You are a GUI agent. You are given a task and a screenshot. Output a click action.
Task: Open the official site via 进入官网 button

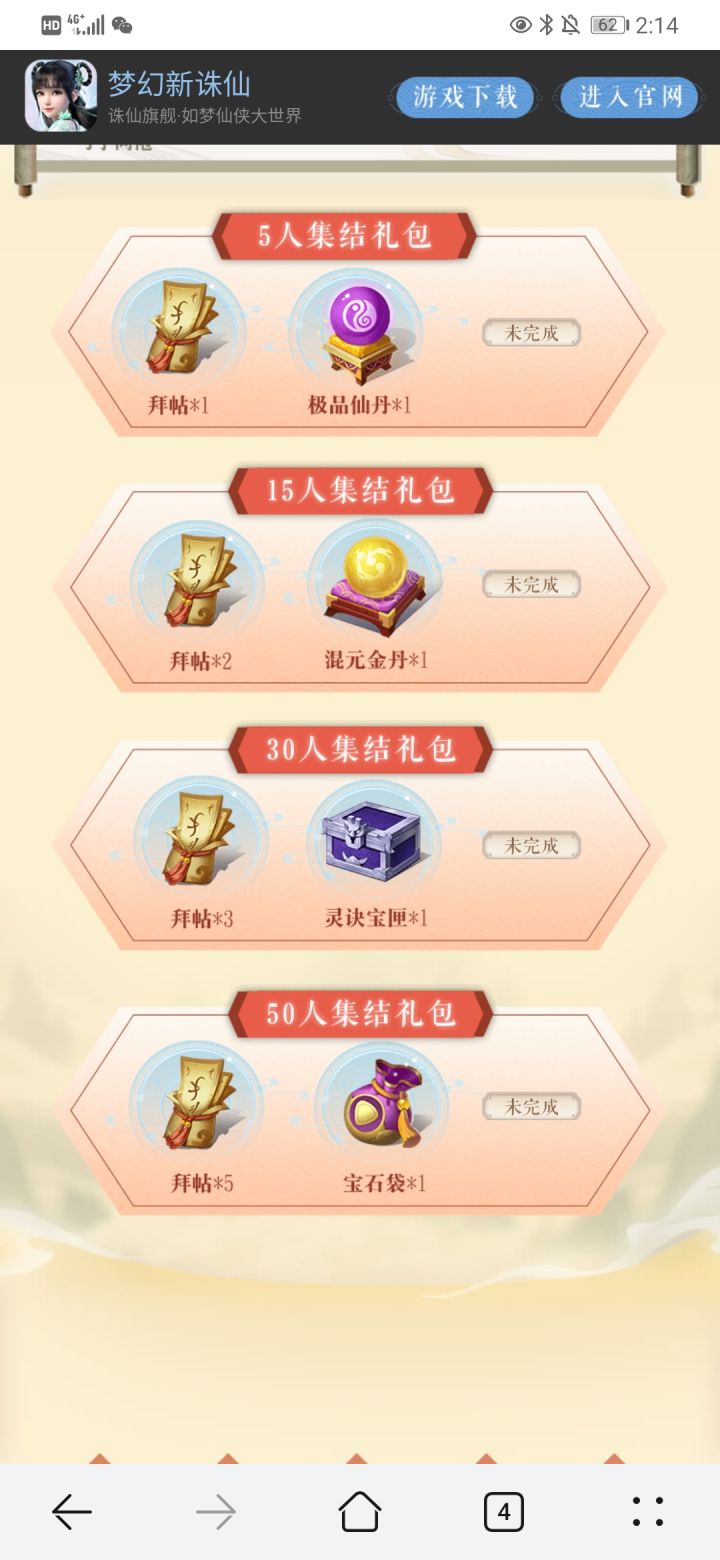629,97
